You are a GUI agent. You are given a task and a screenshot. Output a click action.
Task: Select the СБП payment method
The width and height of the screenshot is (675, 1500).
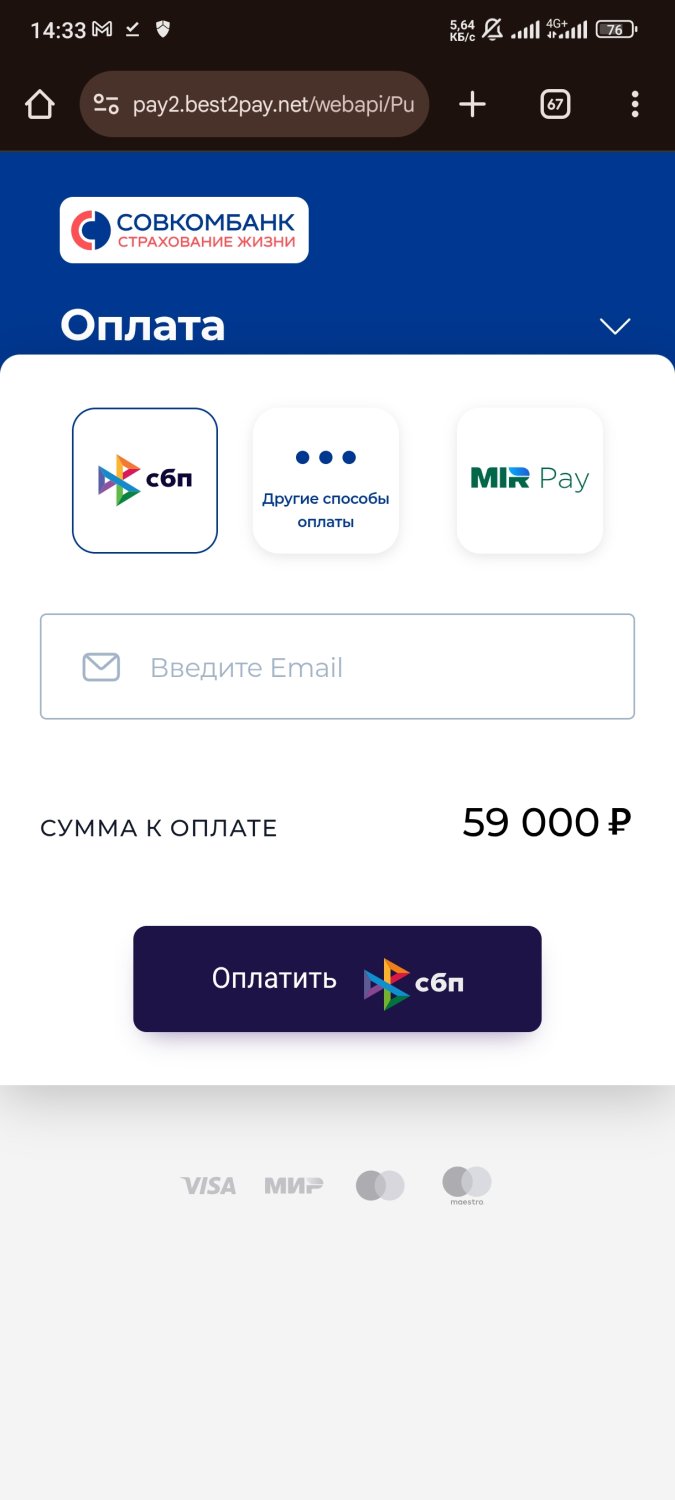click(x=145, y=480)
